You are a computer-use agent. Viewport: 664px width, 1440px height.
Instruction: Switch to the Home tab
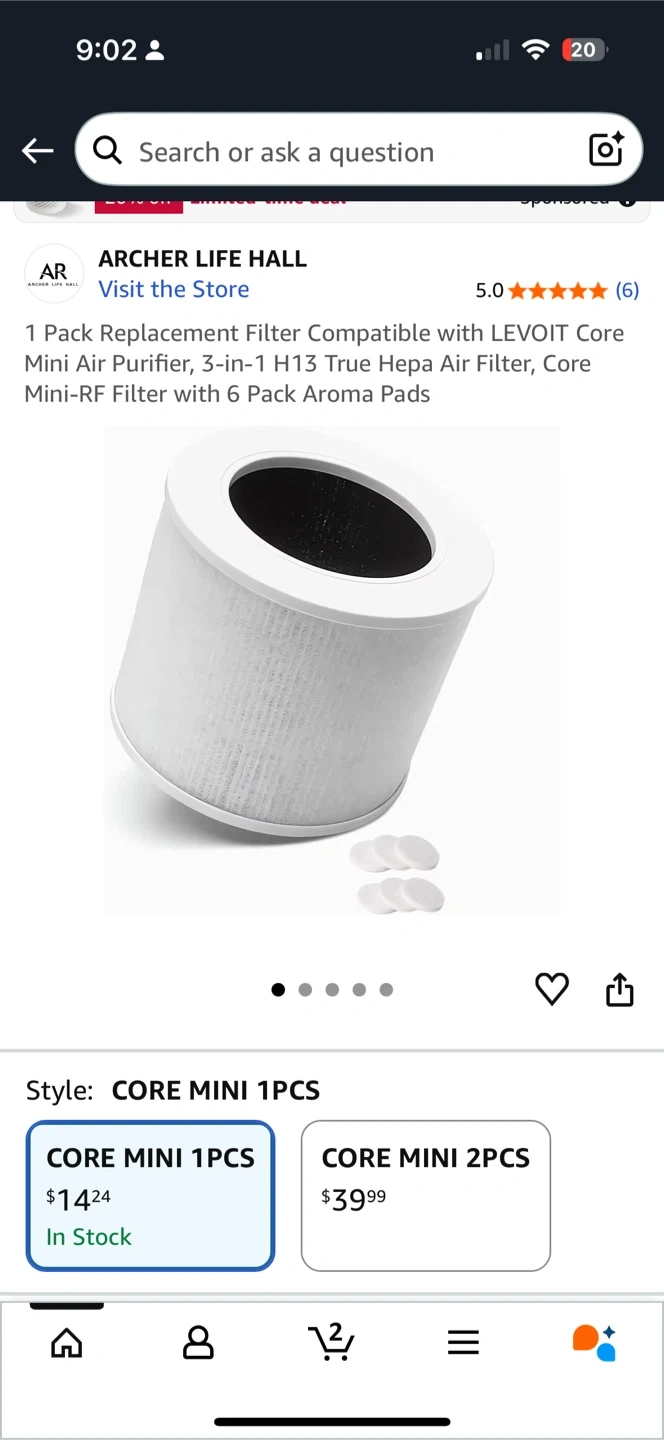coord(67,1342)
